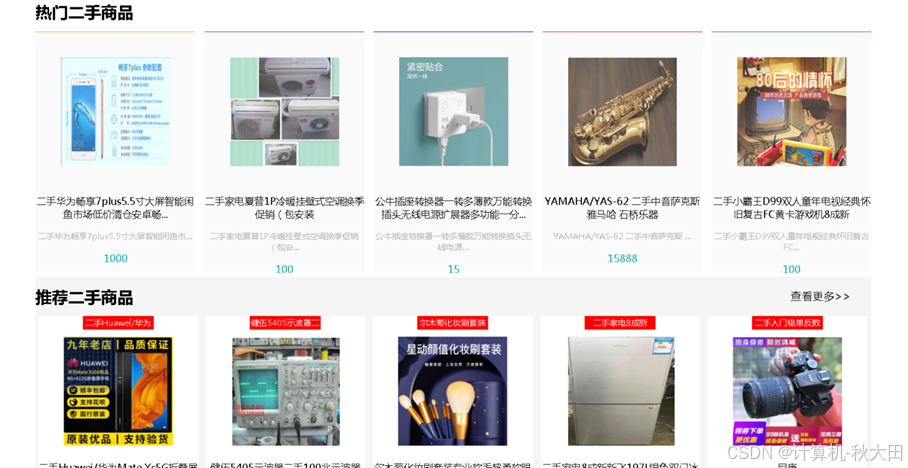Open the 二手Huawei/华为 Mate Xs recommended card
This screenshot has height=468, width=908.
click(x=118, y=392)
